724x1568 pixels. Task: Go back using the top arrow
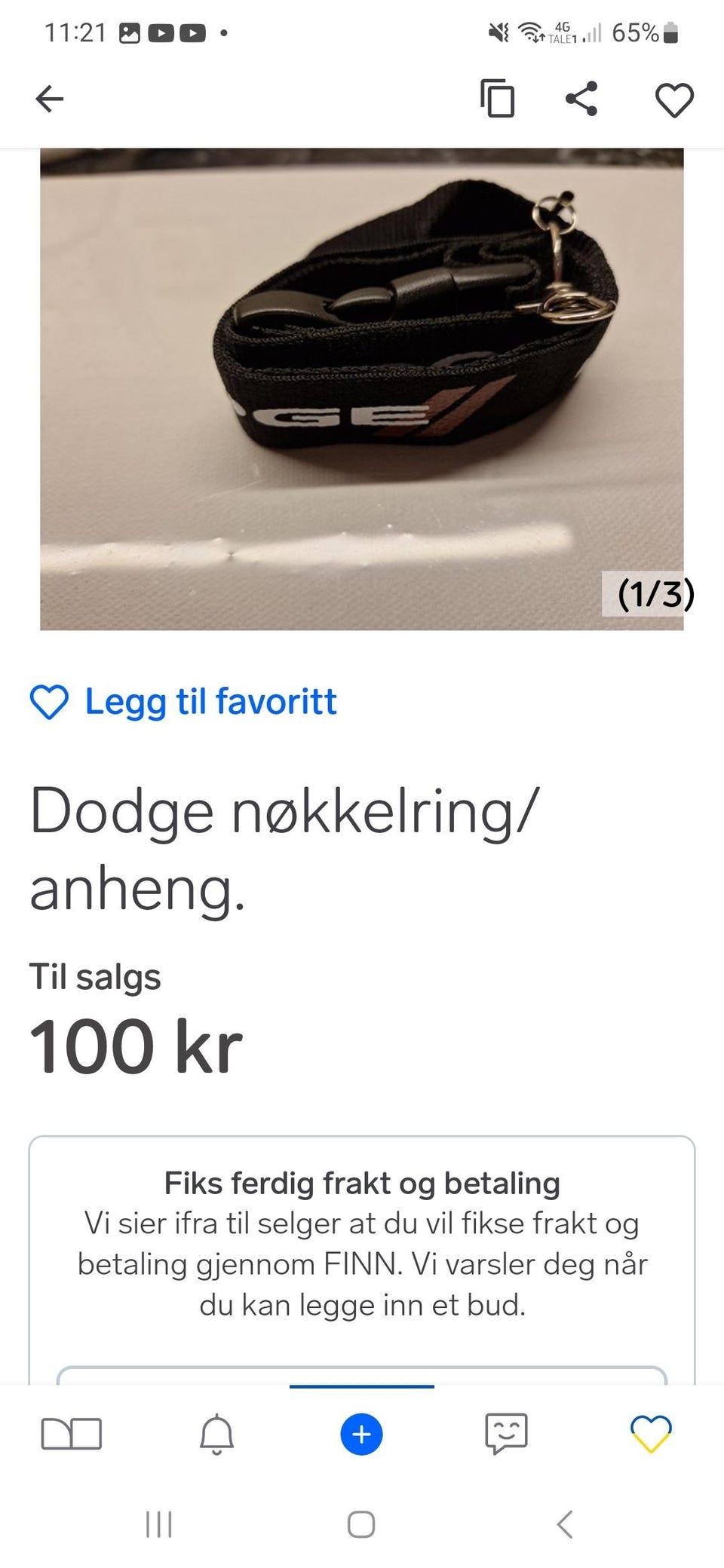pos(50,99)
